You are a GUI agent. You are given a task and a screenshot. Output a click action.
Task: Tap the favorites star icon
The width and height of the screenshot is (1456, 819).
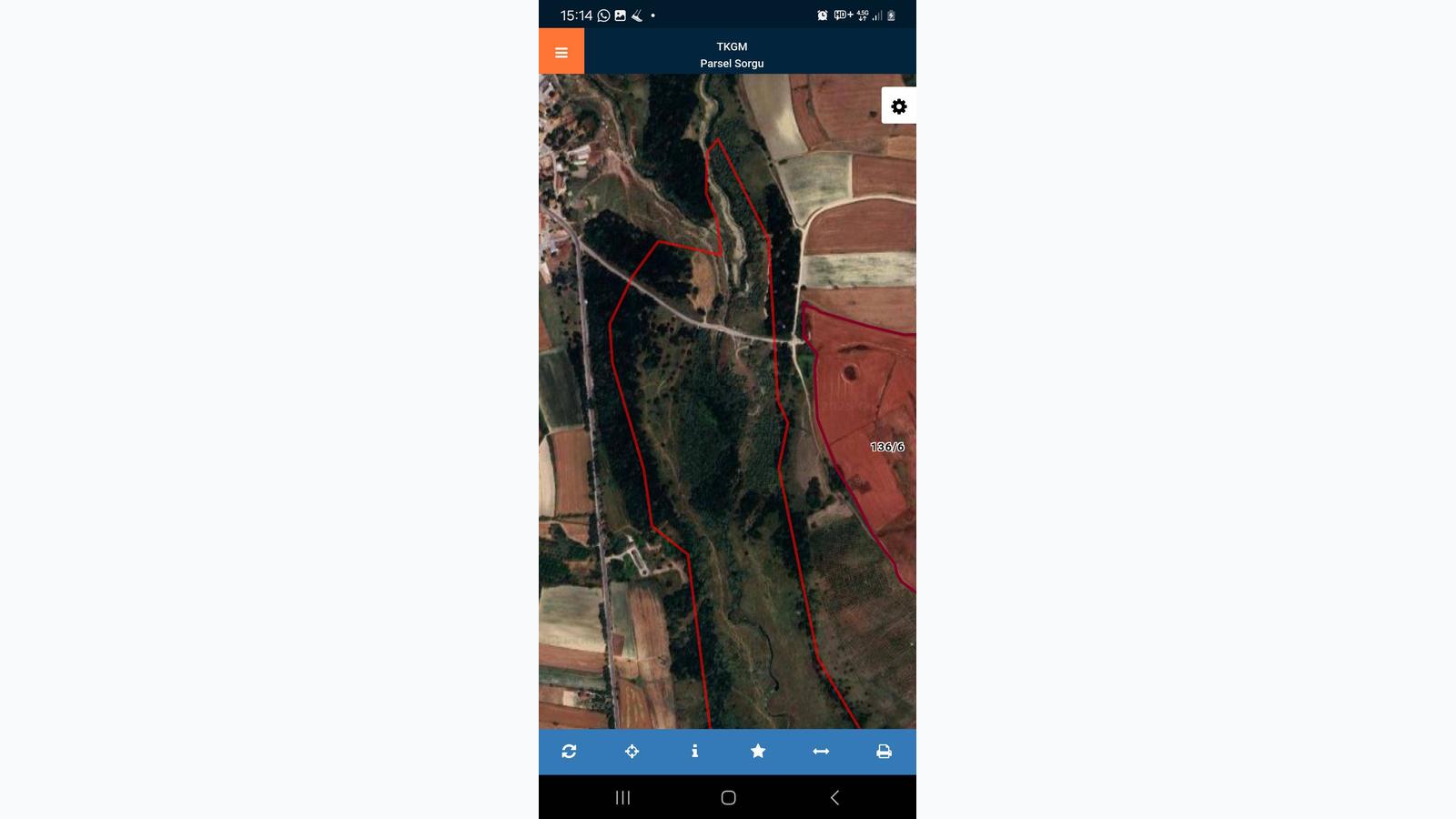coord(758,752)
